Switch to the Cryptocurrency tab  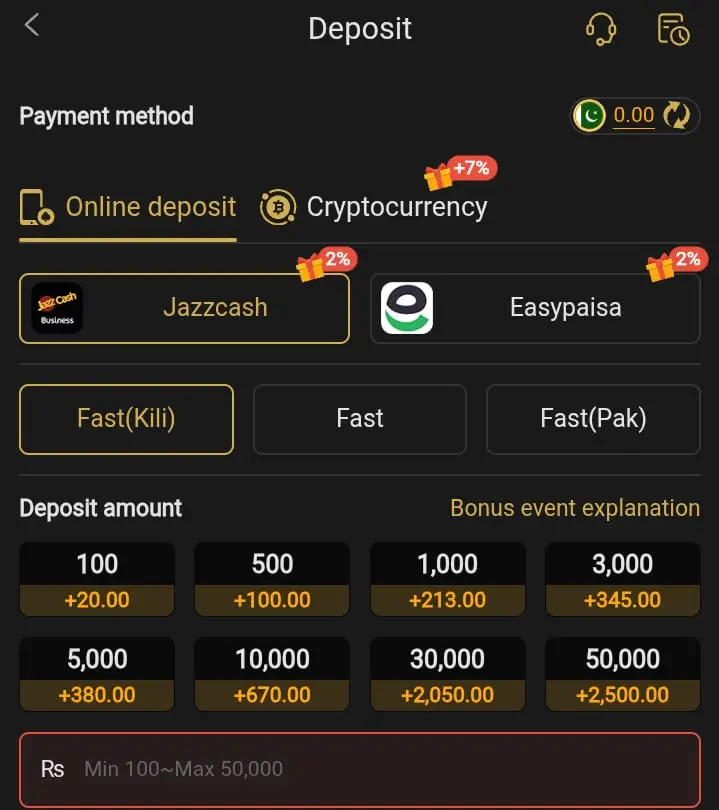[x=375, y=207]
